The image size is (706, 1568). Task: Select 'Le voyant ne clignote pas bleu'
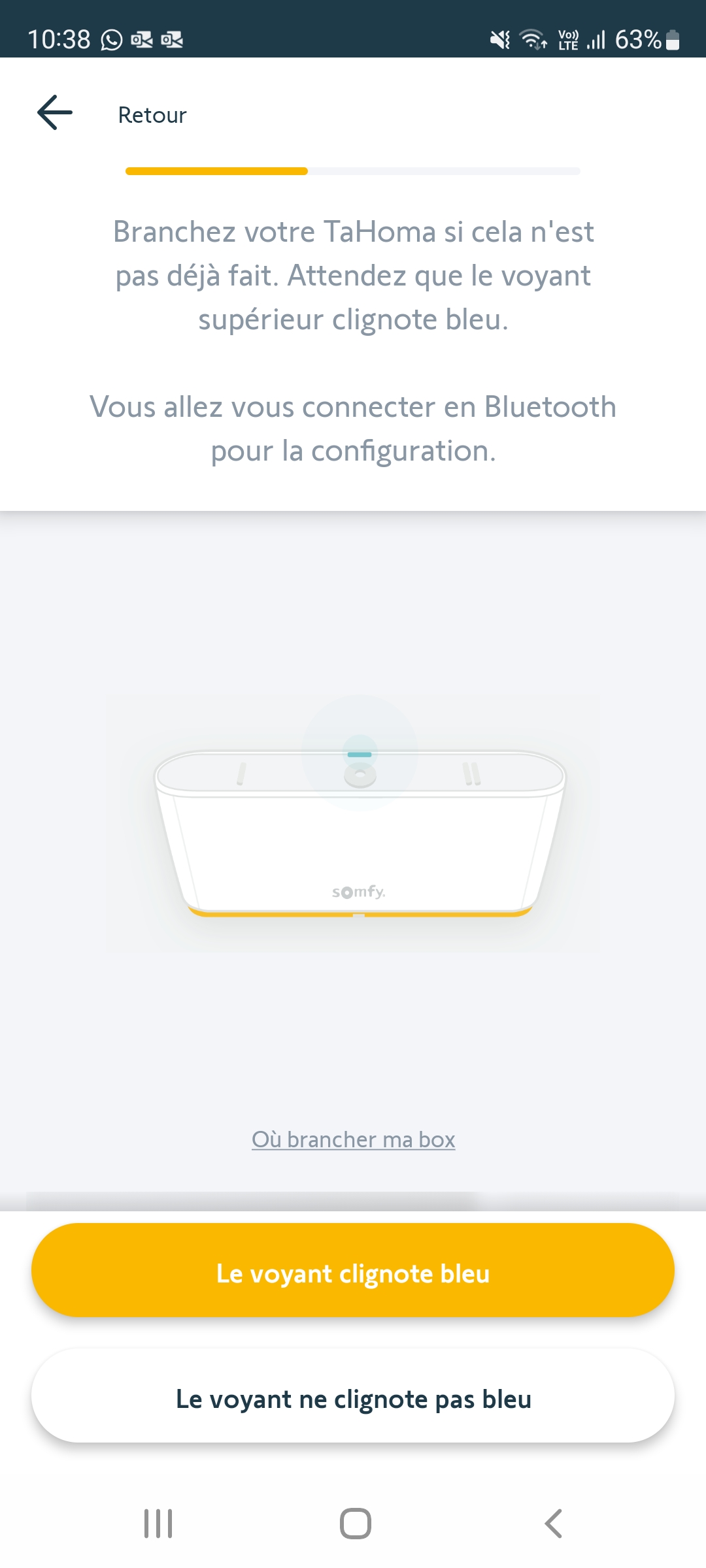[353, 1396]
